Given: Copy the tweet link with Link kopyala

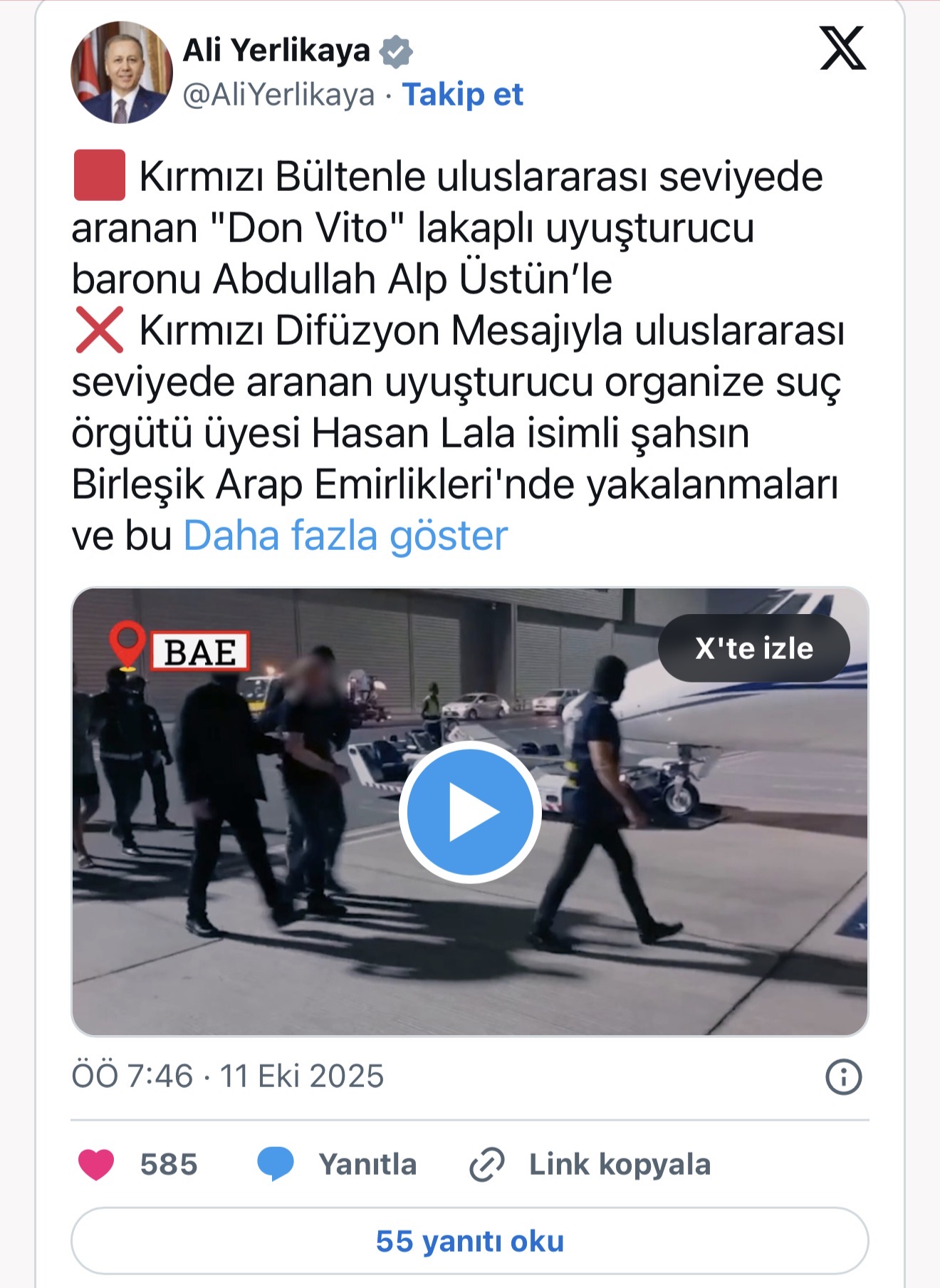Looking at the screenshot, I should coord(590,1165).
